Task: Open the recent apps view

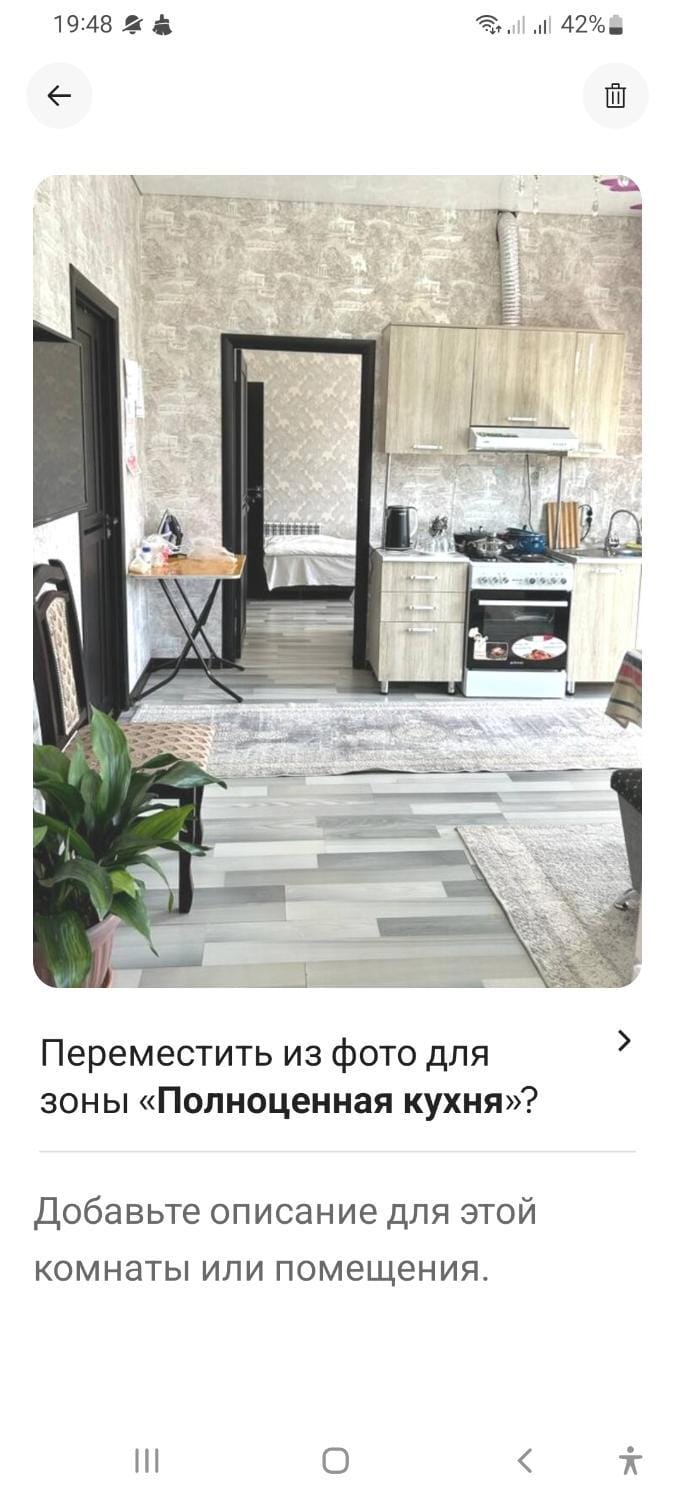Action: [147, 1460]
